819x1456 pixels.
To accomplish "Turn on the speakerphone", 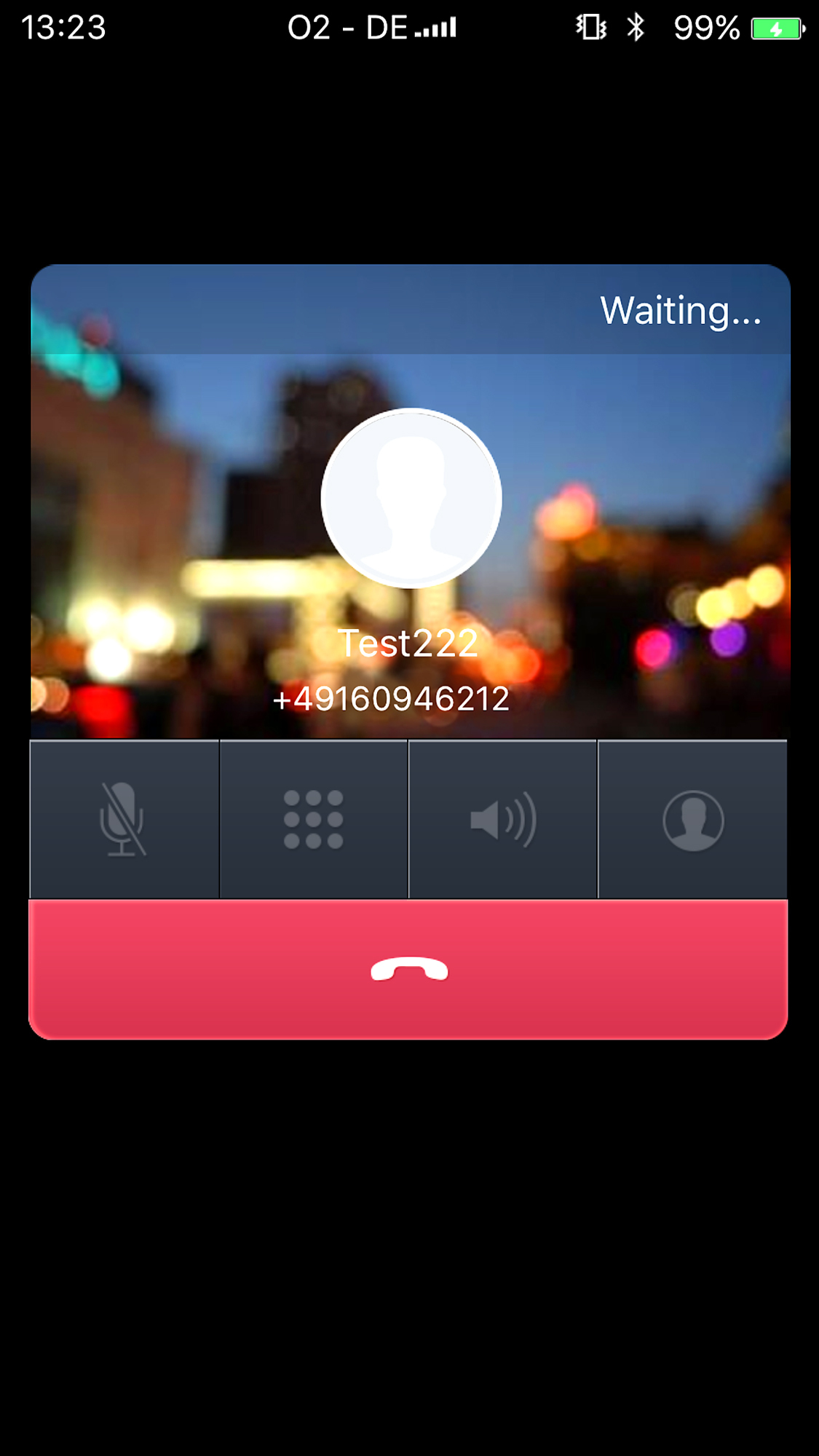I will point(502,820).
